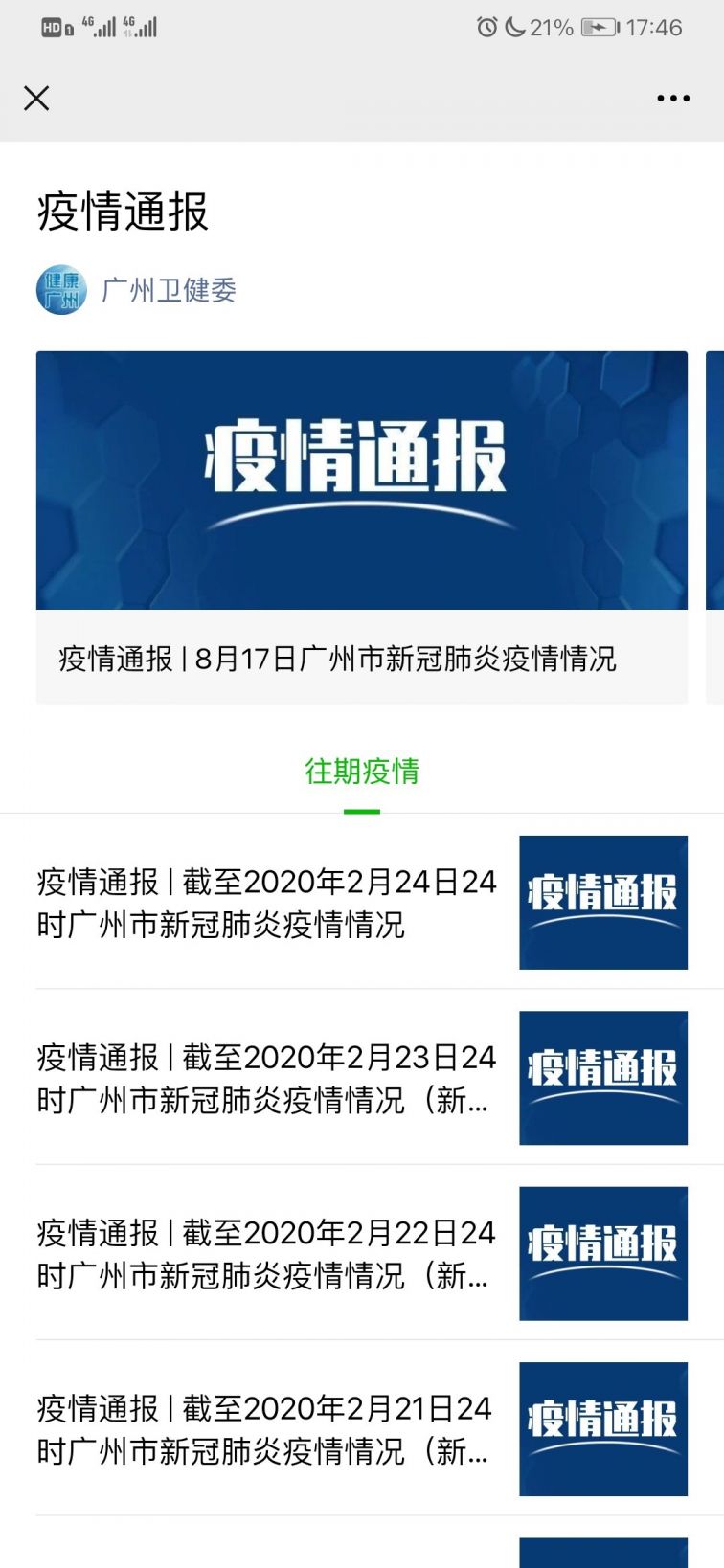Select the 往期疫情 tab
The image size is (724, 1568).
(x=362, y=772)
